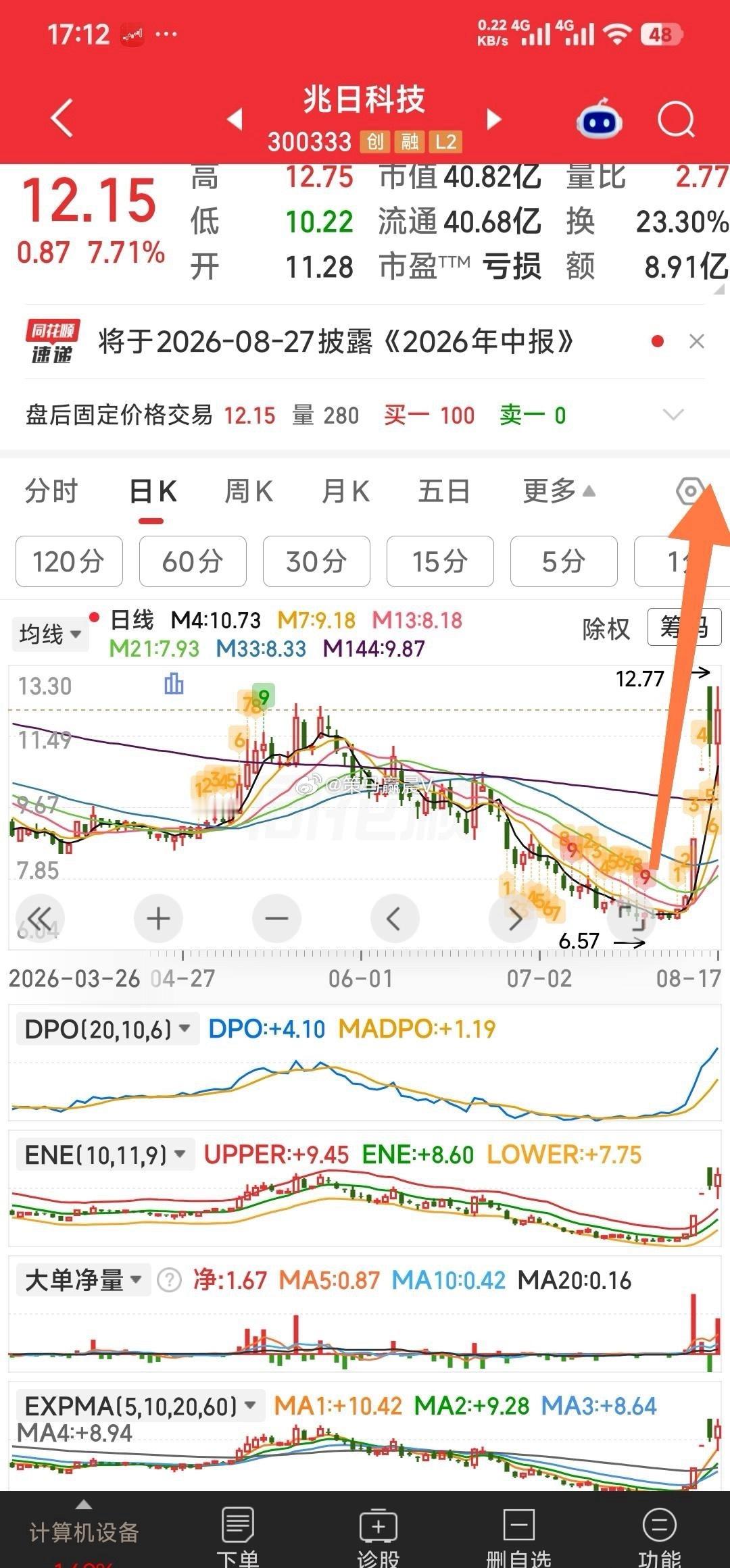730x1568 pixels.
Task: Expand the 盘后固定价格交易 row
Action: (x=673, y=414)
